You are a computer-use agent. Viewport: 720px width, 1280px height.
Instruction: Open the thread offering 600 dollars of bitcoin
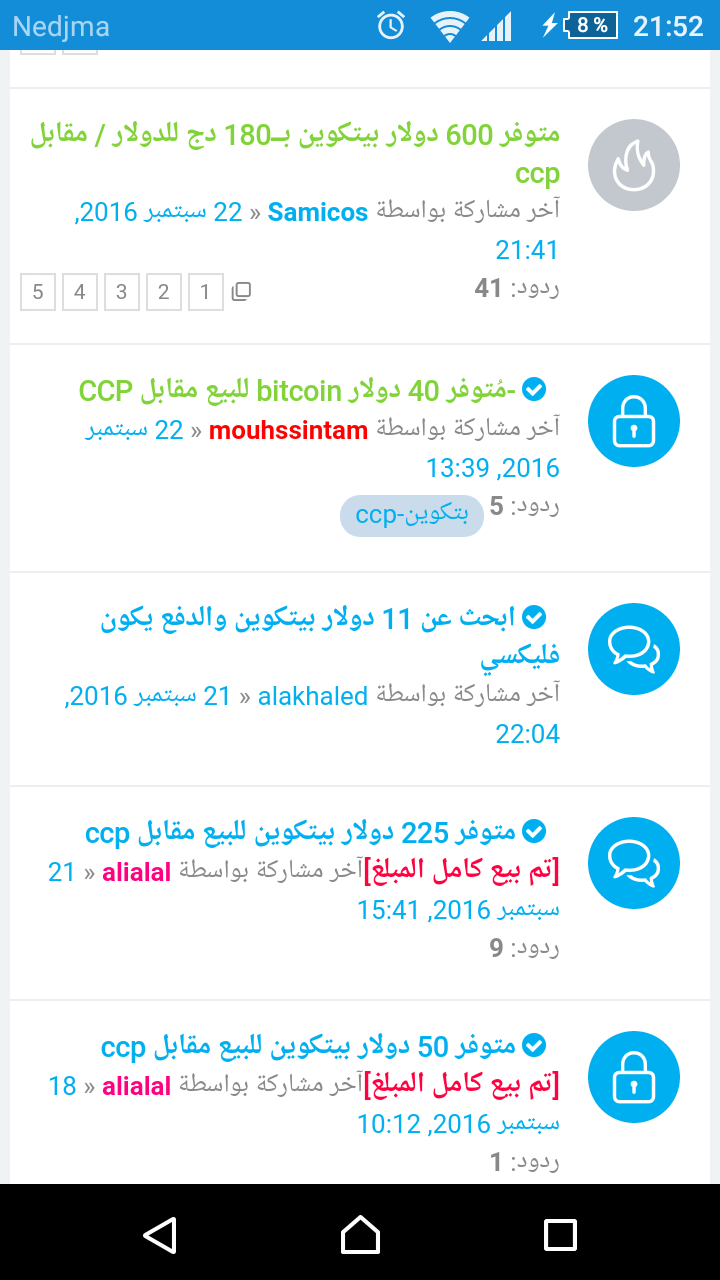300,134
